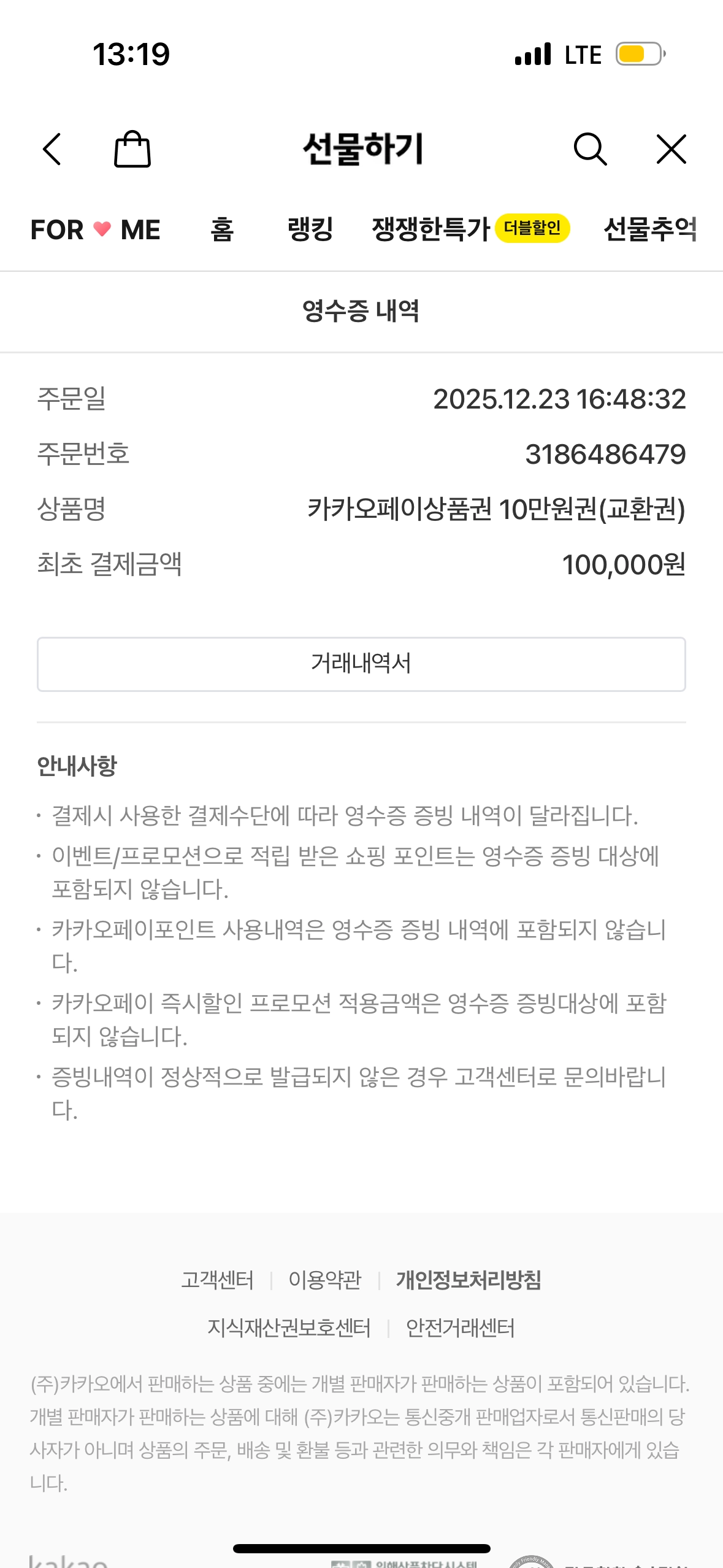Visit the 지식재산권보호센터 link
Viewport: 723px width, 1568px height.
point(289,1328)
